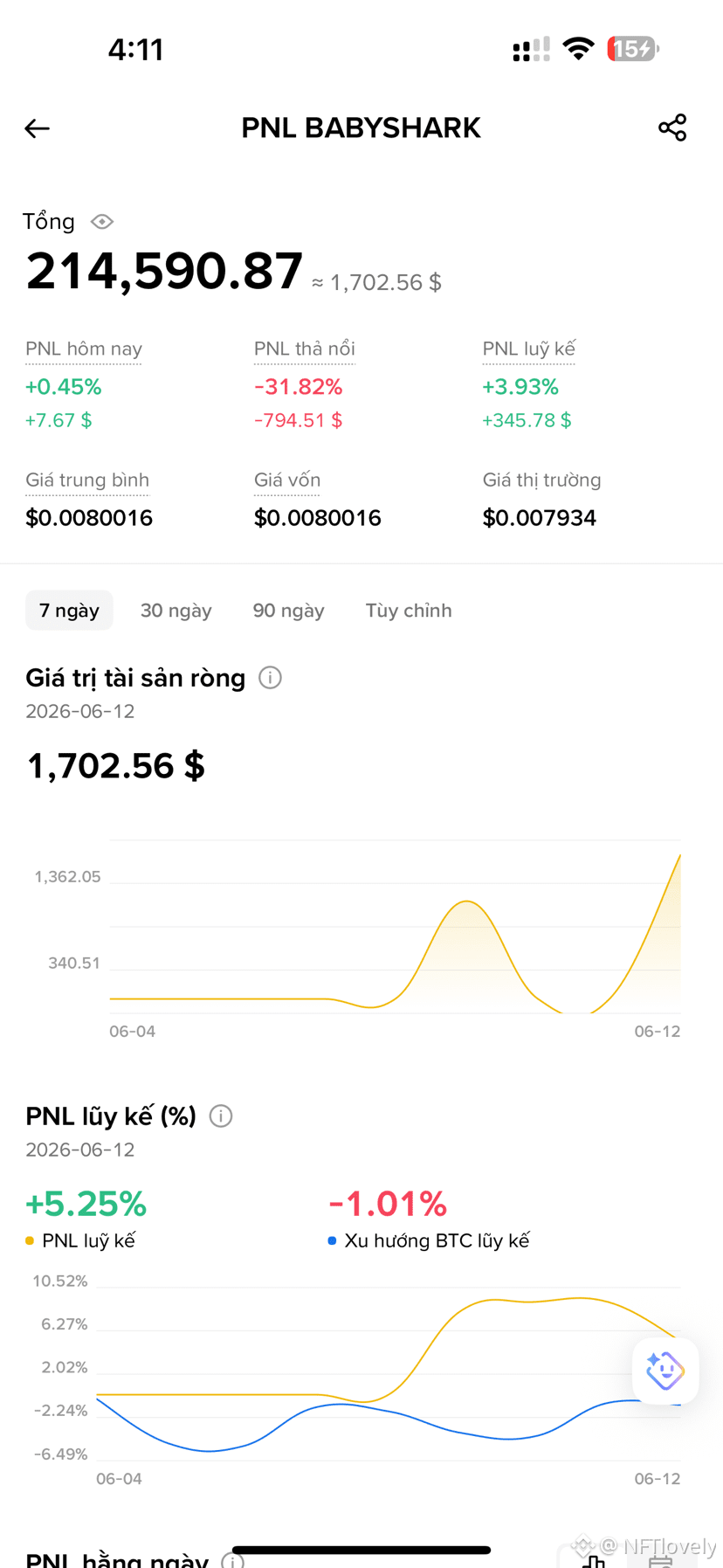
Task: Hide the total balance with eye icon
Action: pos(102,222)
